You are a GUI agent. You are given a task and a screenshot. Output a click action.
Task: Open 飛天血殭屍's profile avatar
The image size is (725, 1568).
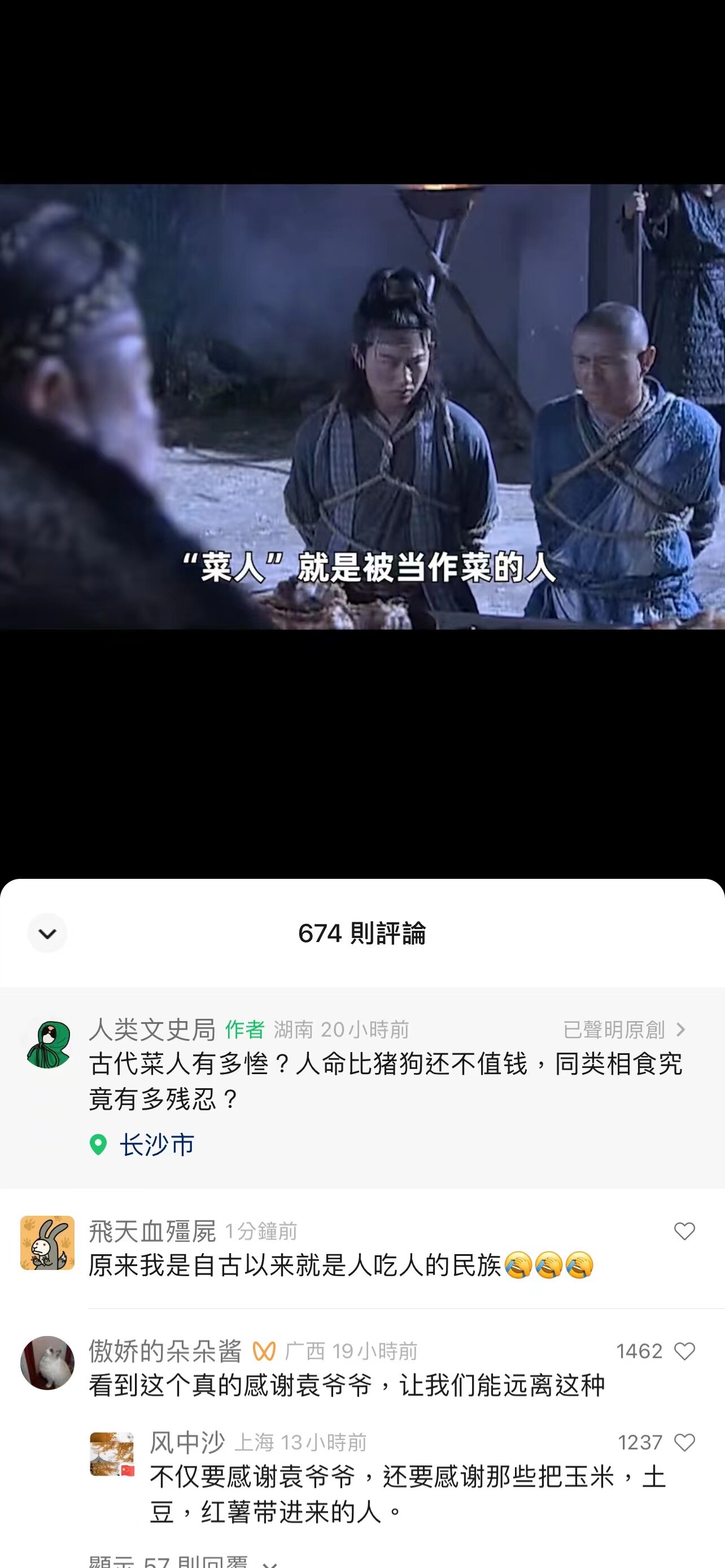coord(47,1243)
